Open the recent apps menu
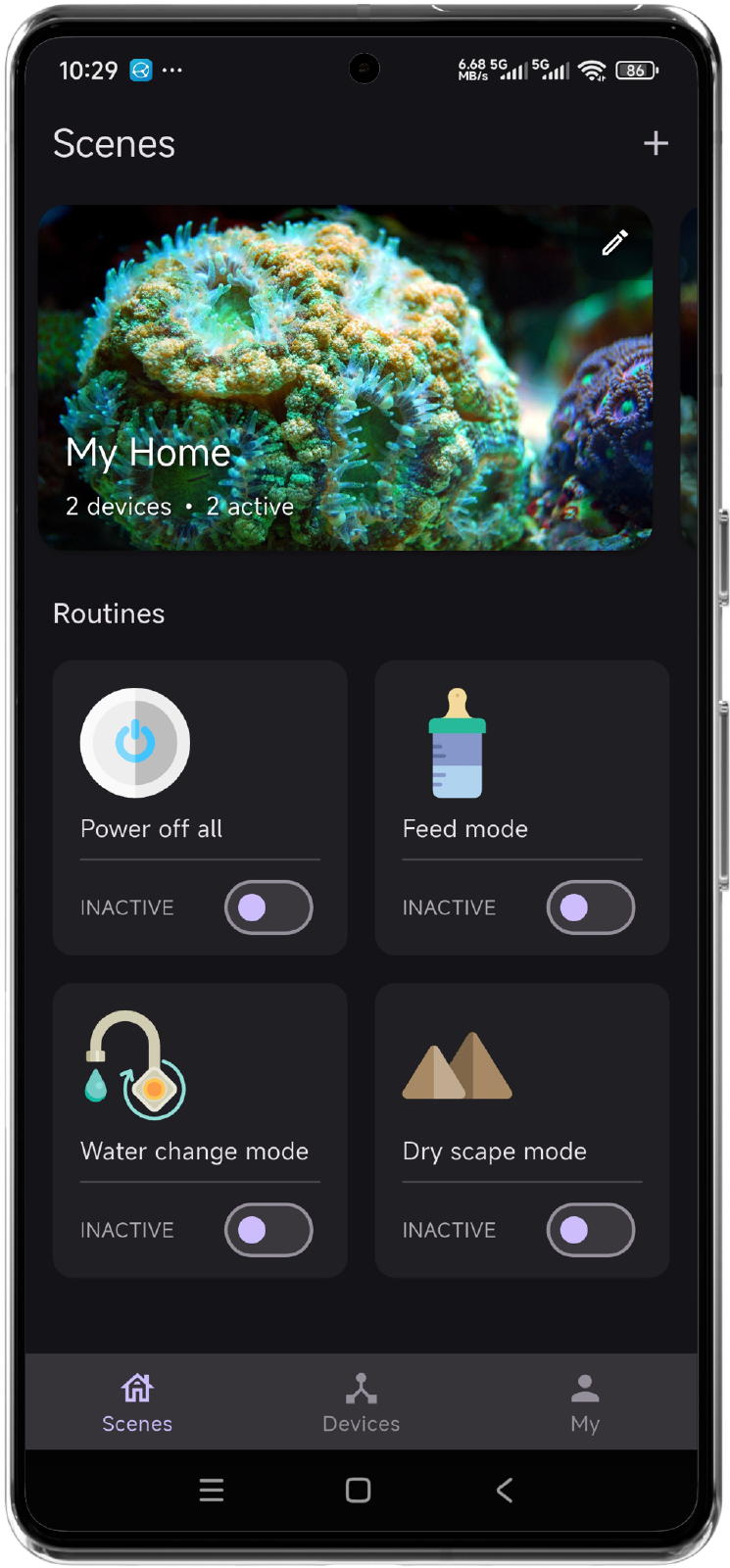This screenshot has height=1568, width=730. [212, 1491]
